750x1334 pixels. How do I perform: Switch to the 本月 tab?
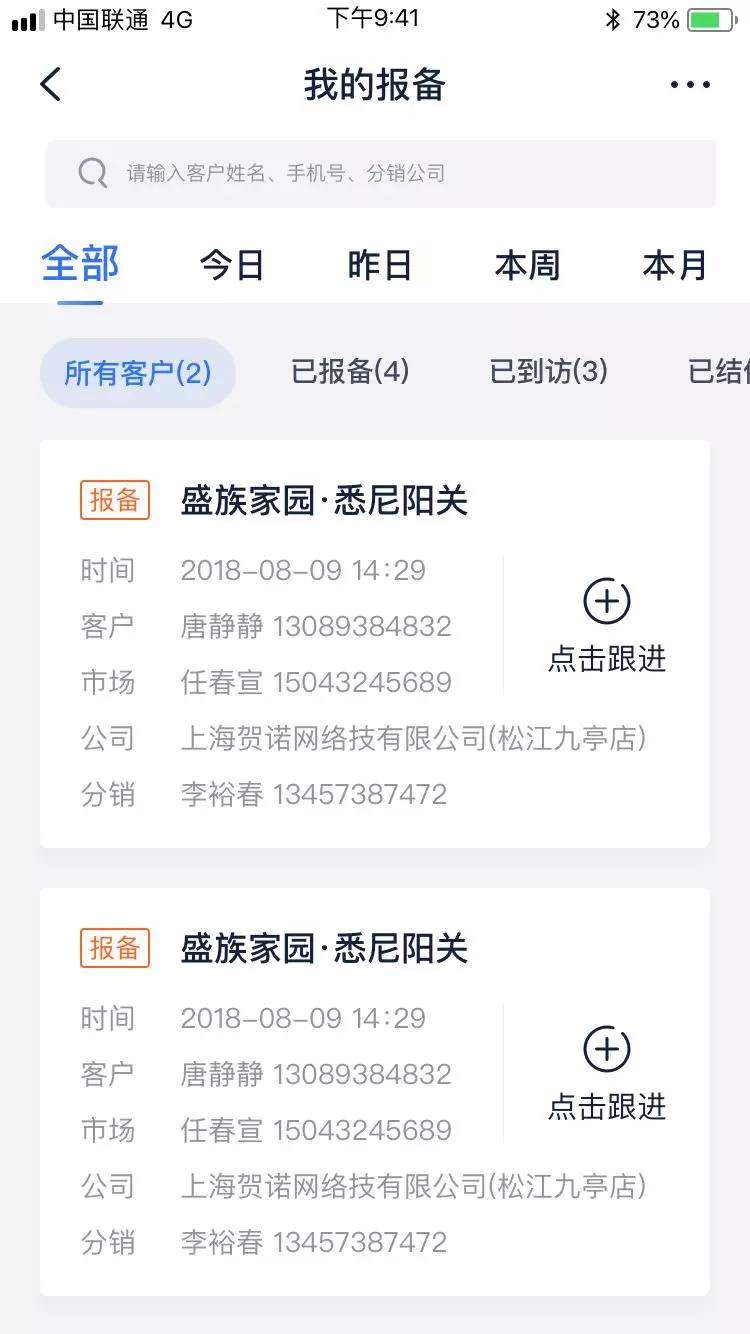(674, 265)
